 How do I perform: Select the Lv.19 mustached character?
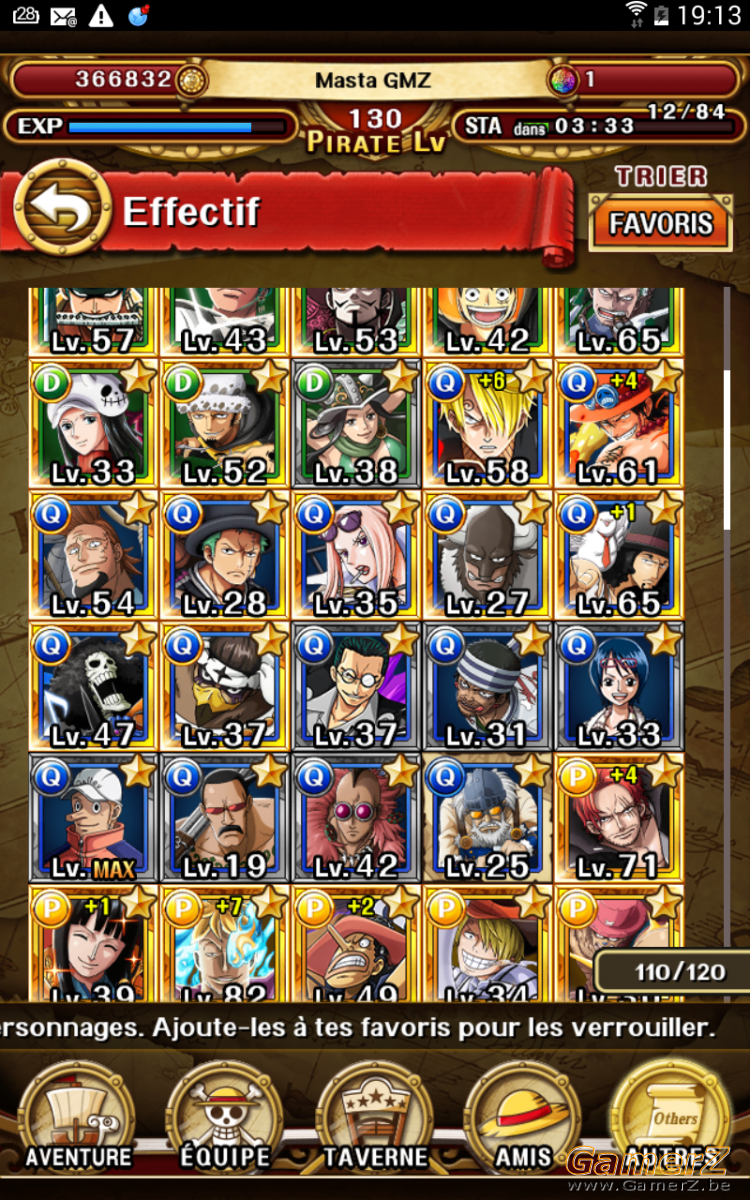(225, 819)
